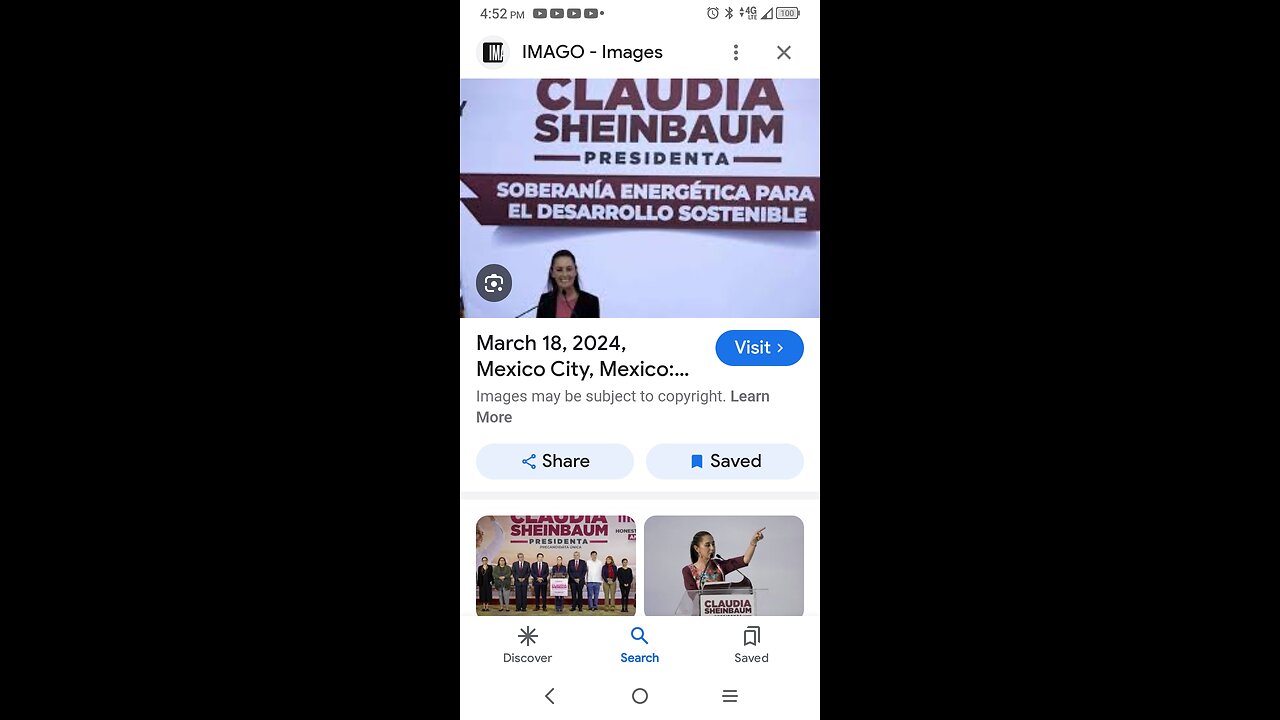The height and width of the screenshot is (720, 1280).
Task: Open related image of woman pointing
Action: (x=724, y=565)
